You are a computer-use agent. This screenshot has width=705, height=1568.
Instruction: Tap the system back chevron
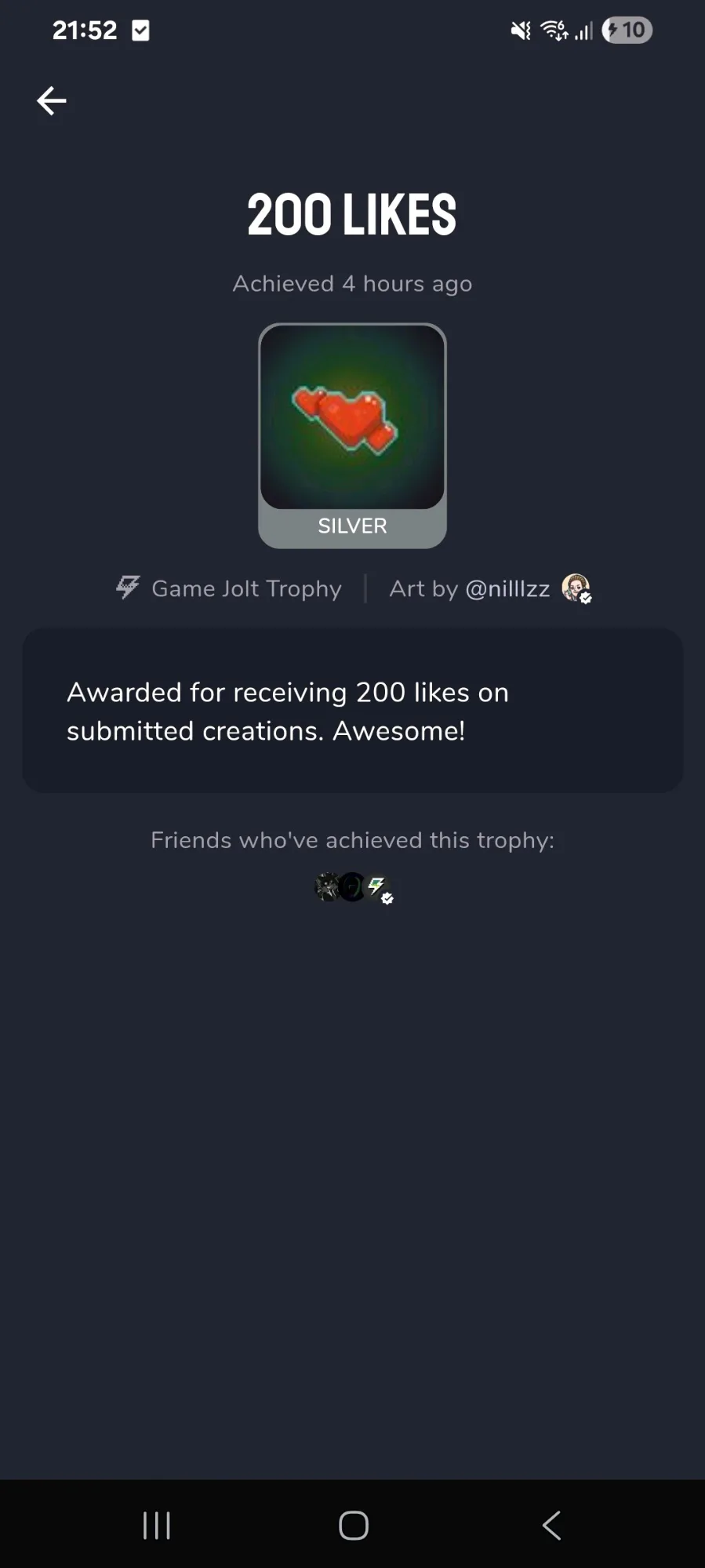pyautogui.click(x=551, y=1526)
